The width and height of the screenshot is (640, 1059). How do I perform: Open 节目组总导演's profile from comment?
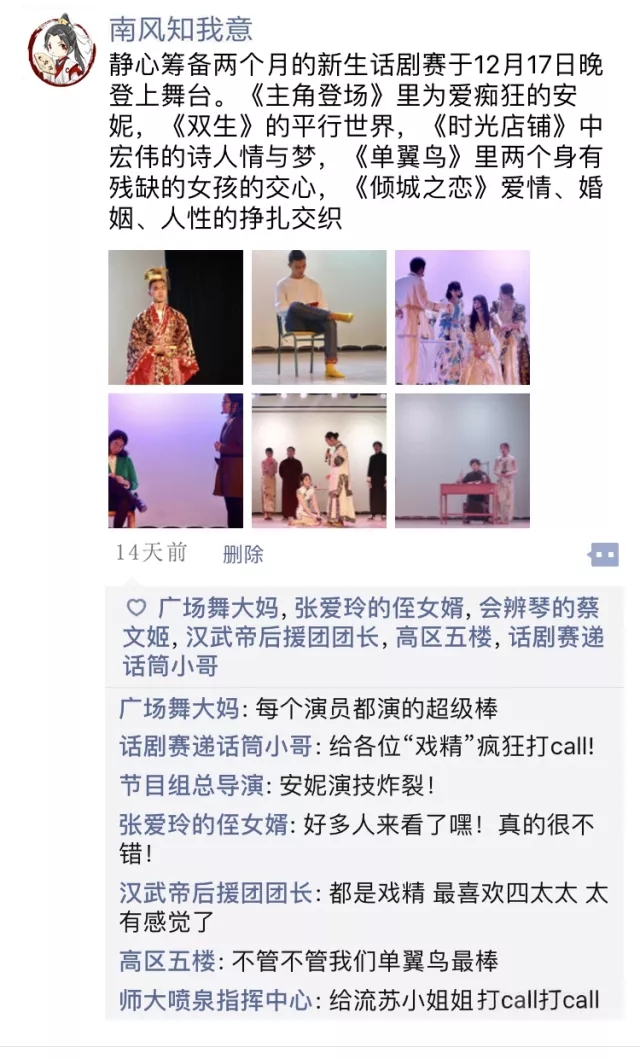pos(191,785)
